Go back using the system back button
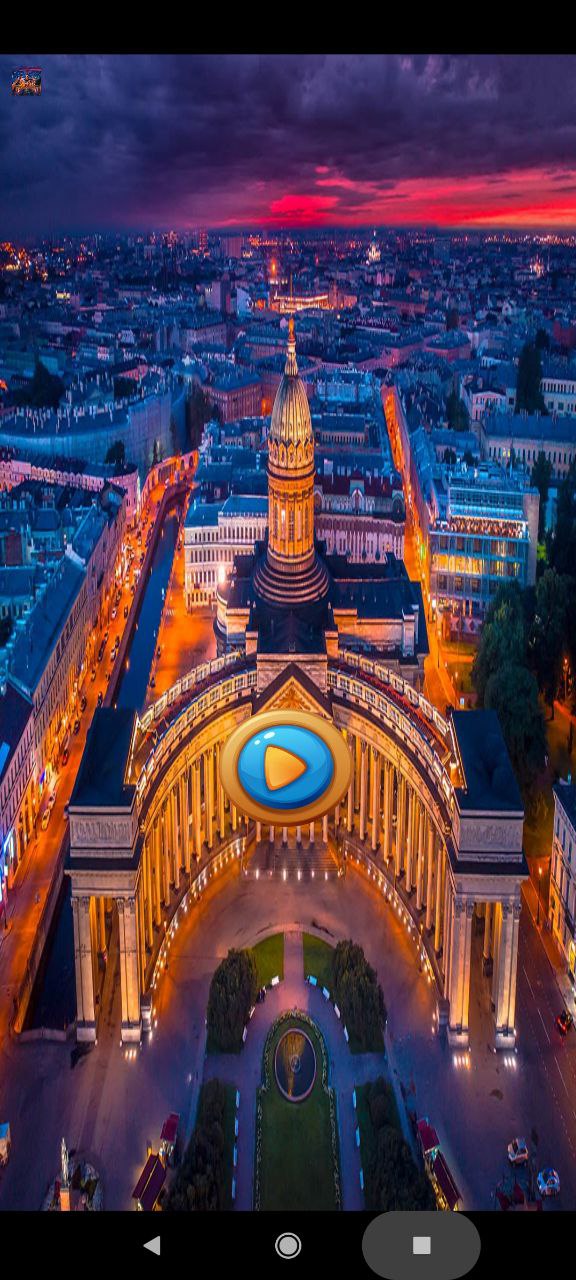 [x=152, y=1245]
